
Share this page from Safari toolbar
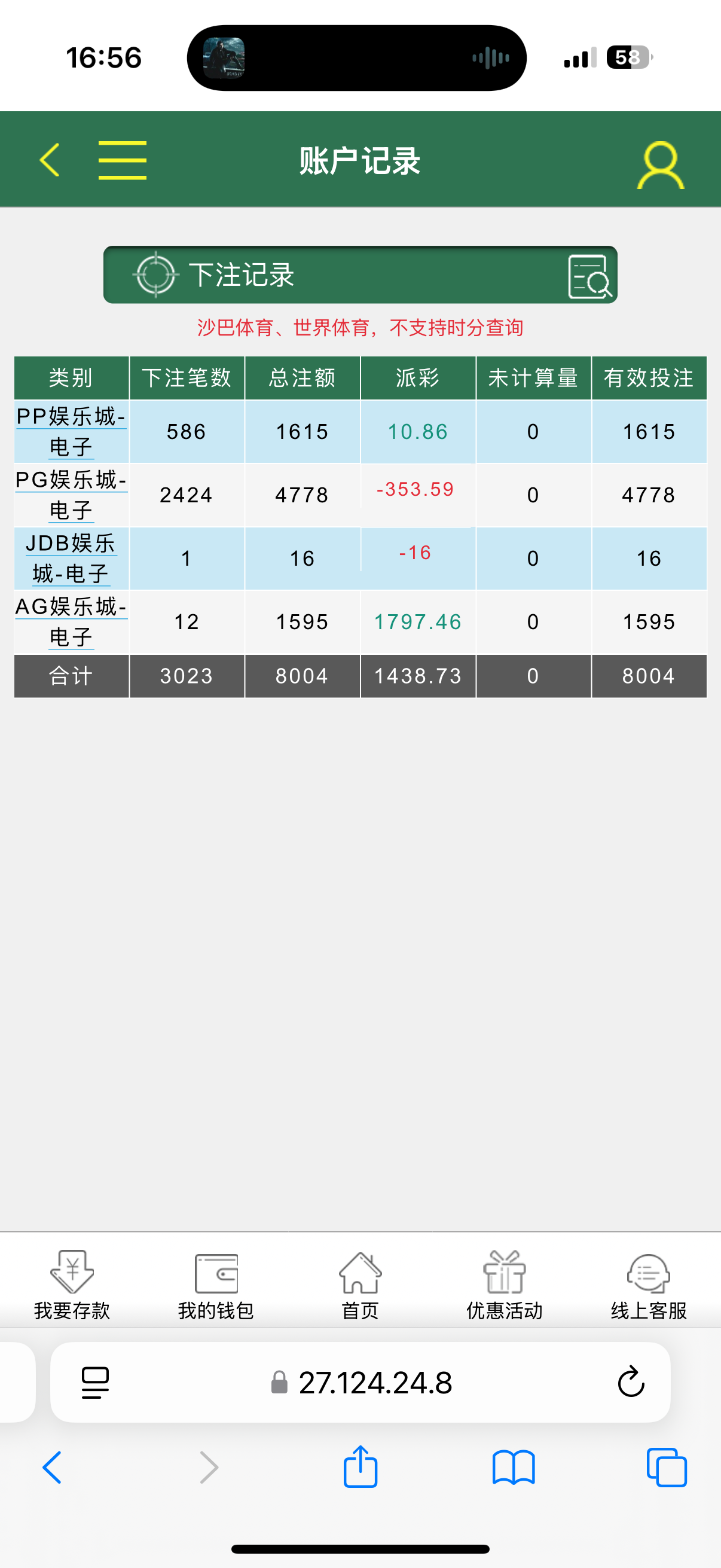tap(360, 1467)
